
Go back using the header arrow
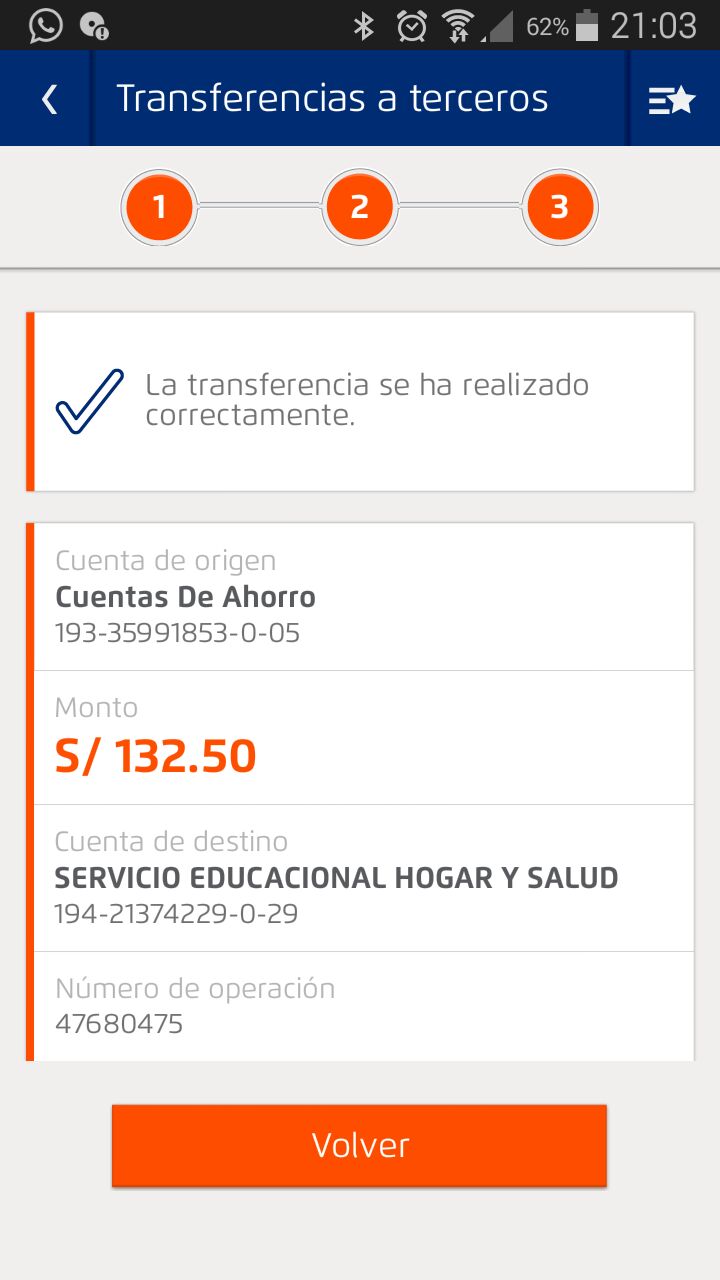coord(48,99)
